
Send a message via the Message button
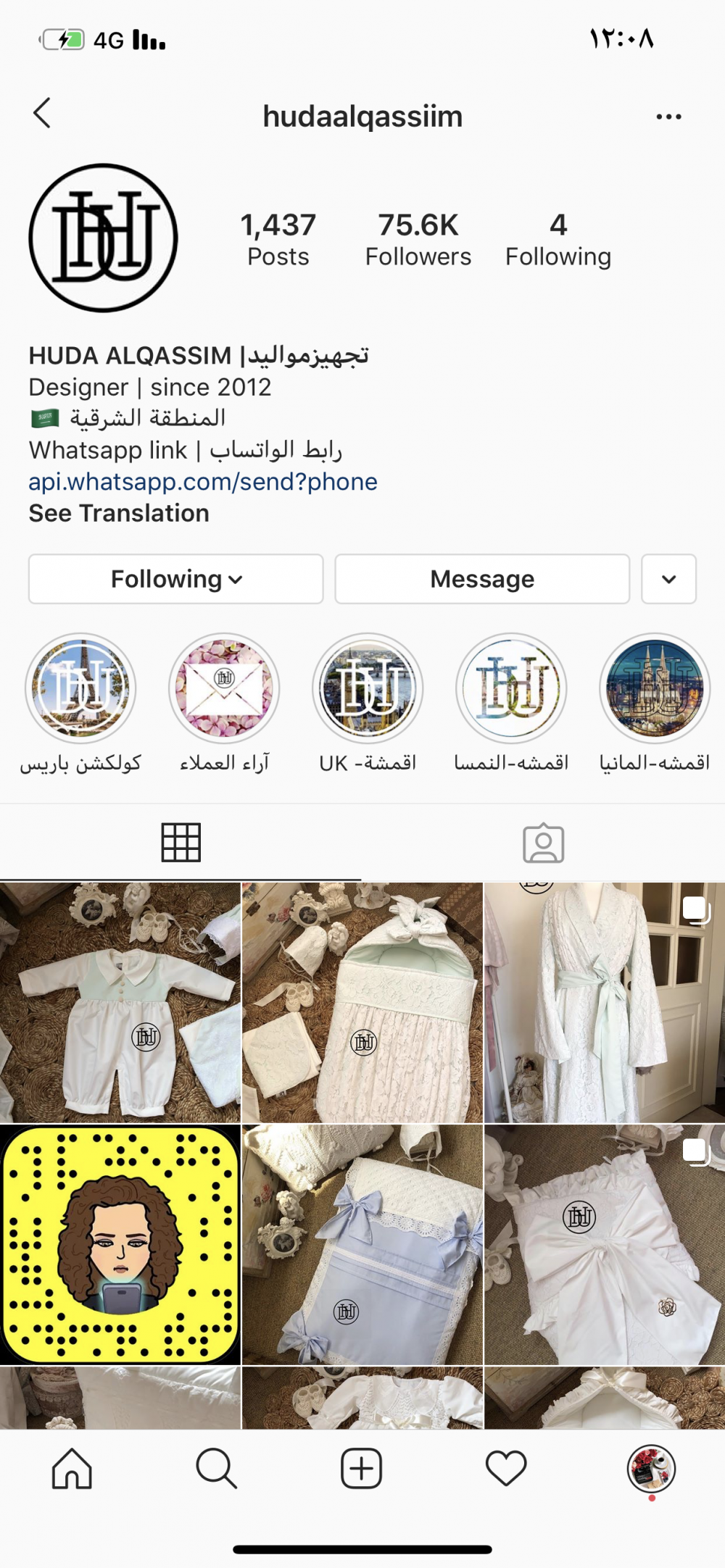coord(482,579)
